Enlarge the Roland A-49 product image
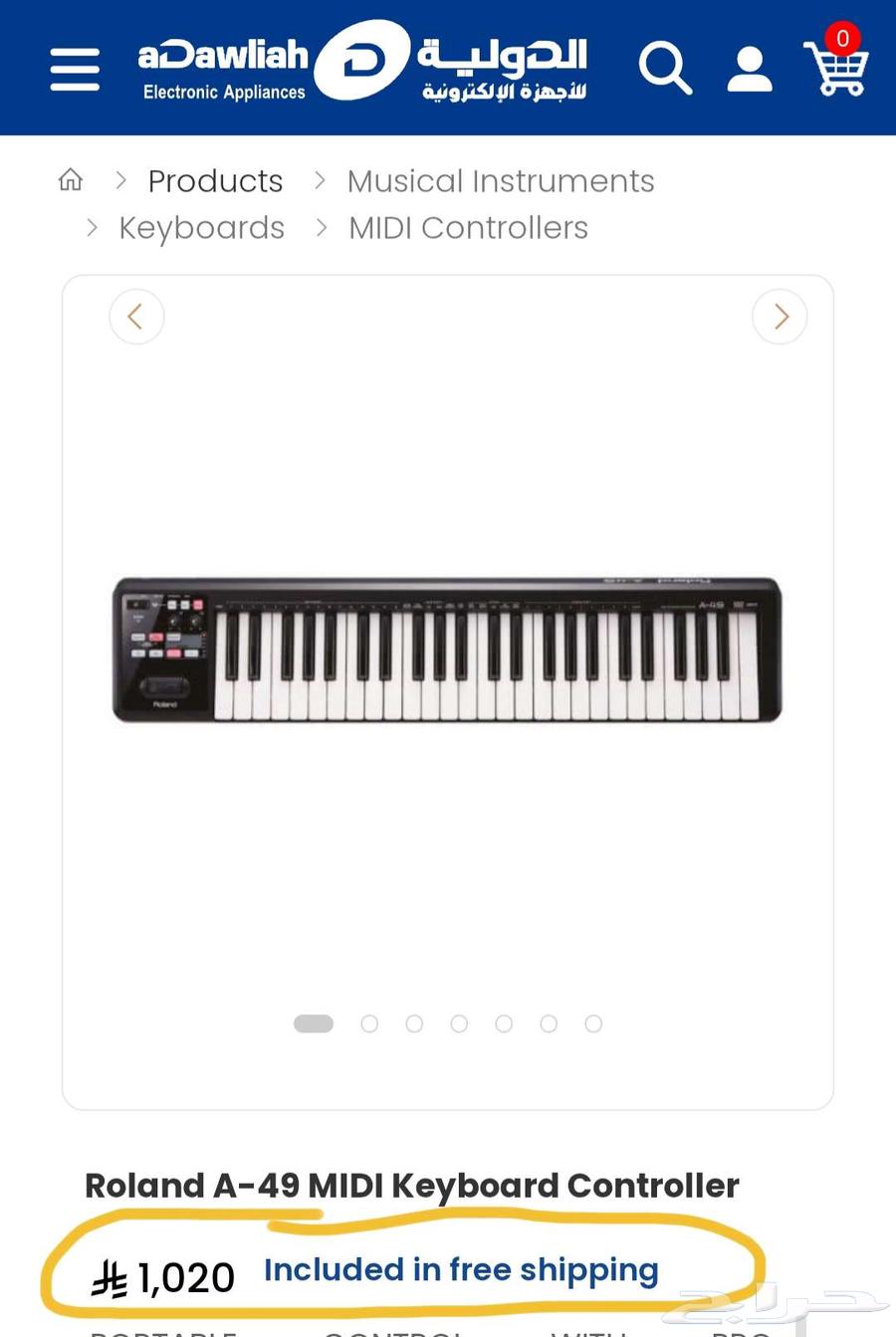 [447, 649]
